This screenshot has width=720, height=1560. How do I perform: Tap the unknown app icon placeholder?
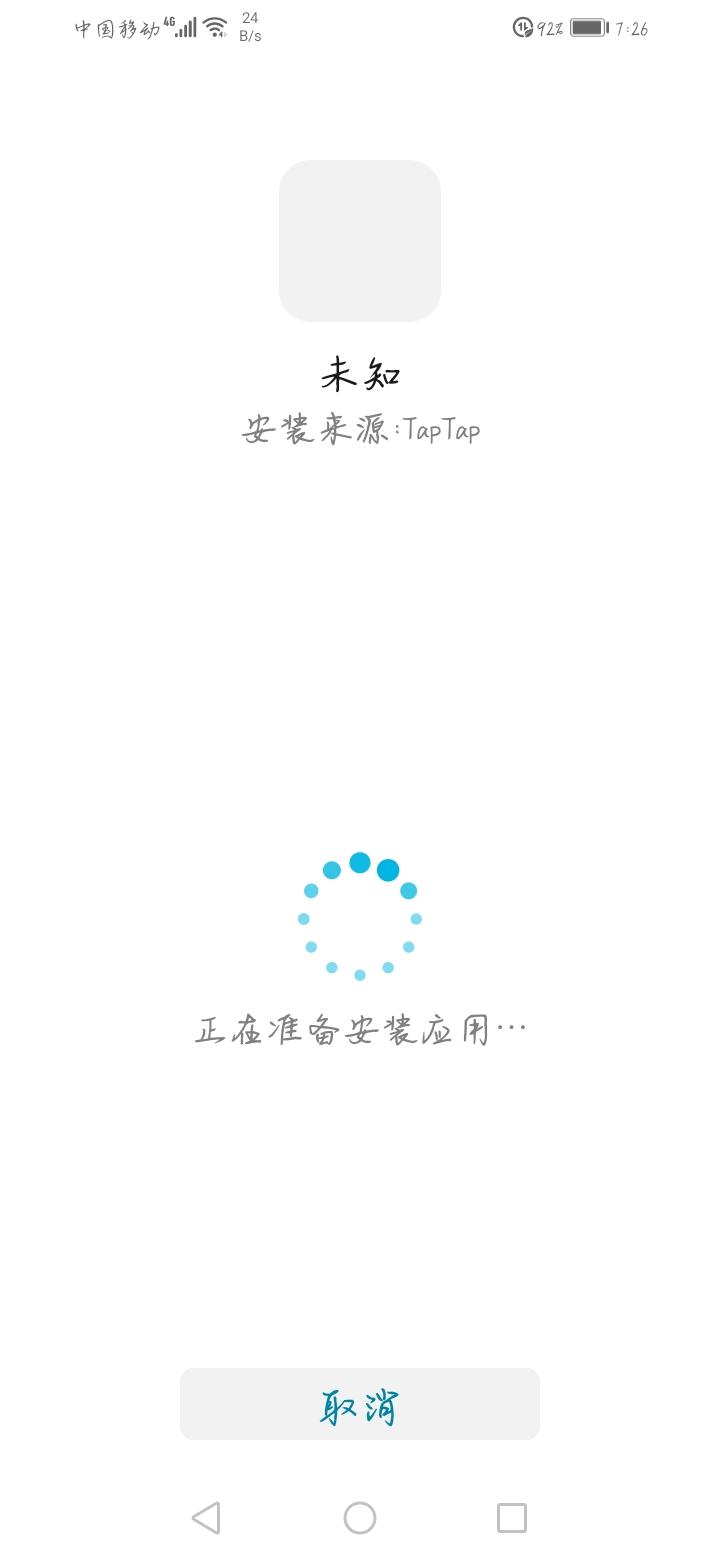pos(360,240)
